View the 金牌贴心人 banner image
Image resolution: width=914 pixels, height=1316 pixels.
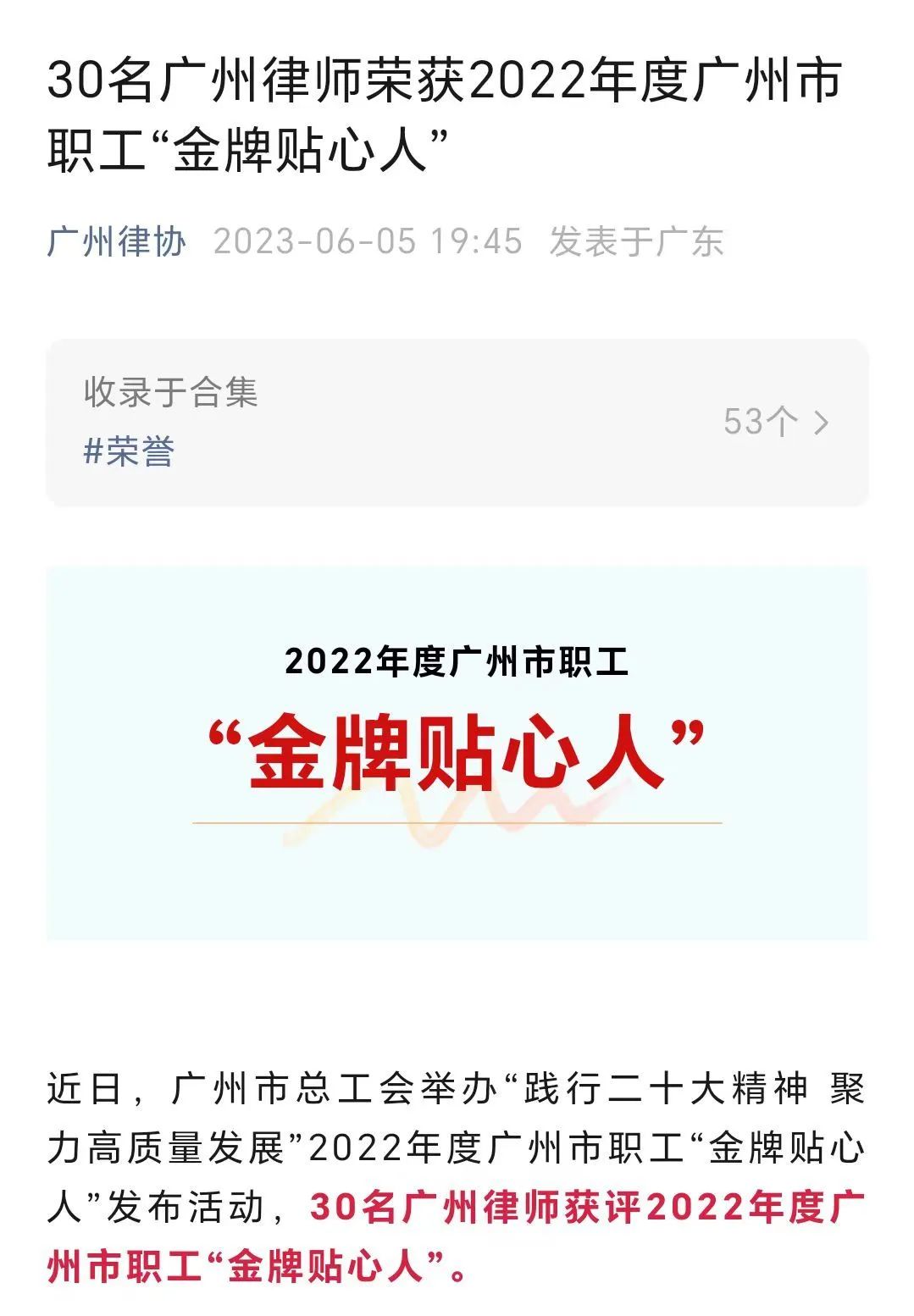457,752
